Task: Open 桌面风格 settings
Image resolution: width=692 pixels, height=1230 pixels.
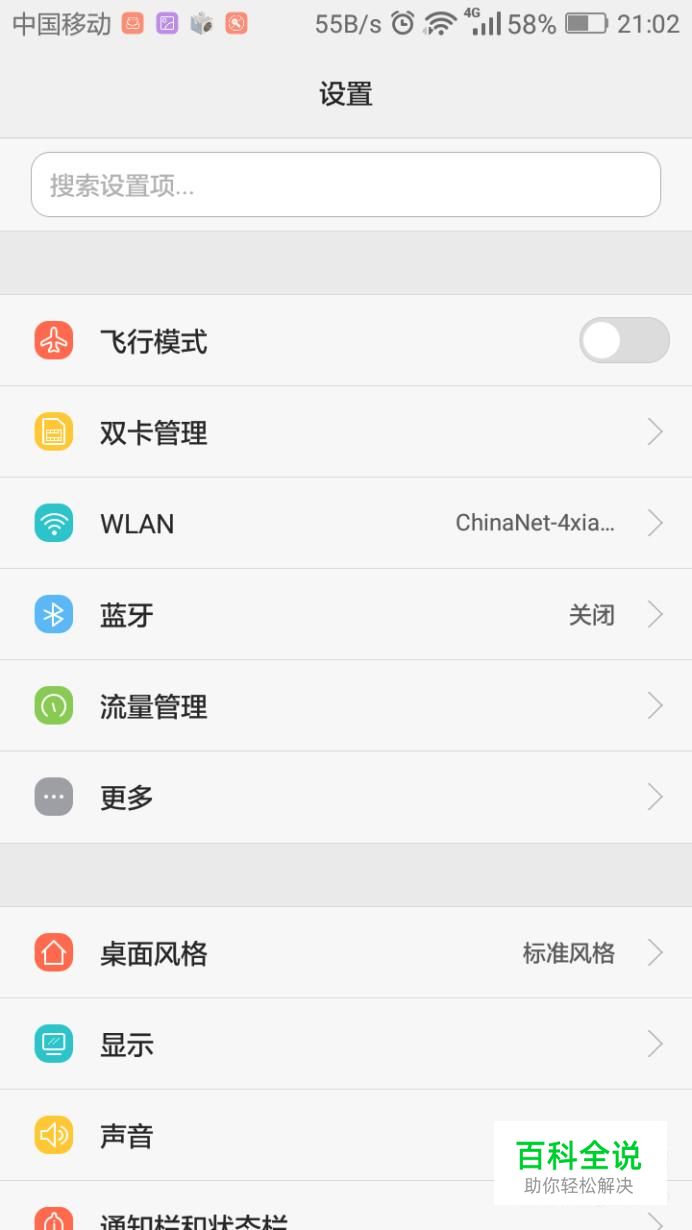Action: (x=345, y=953)
